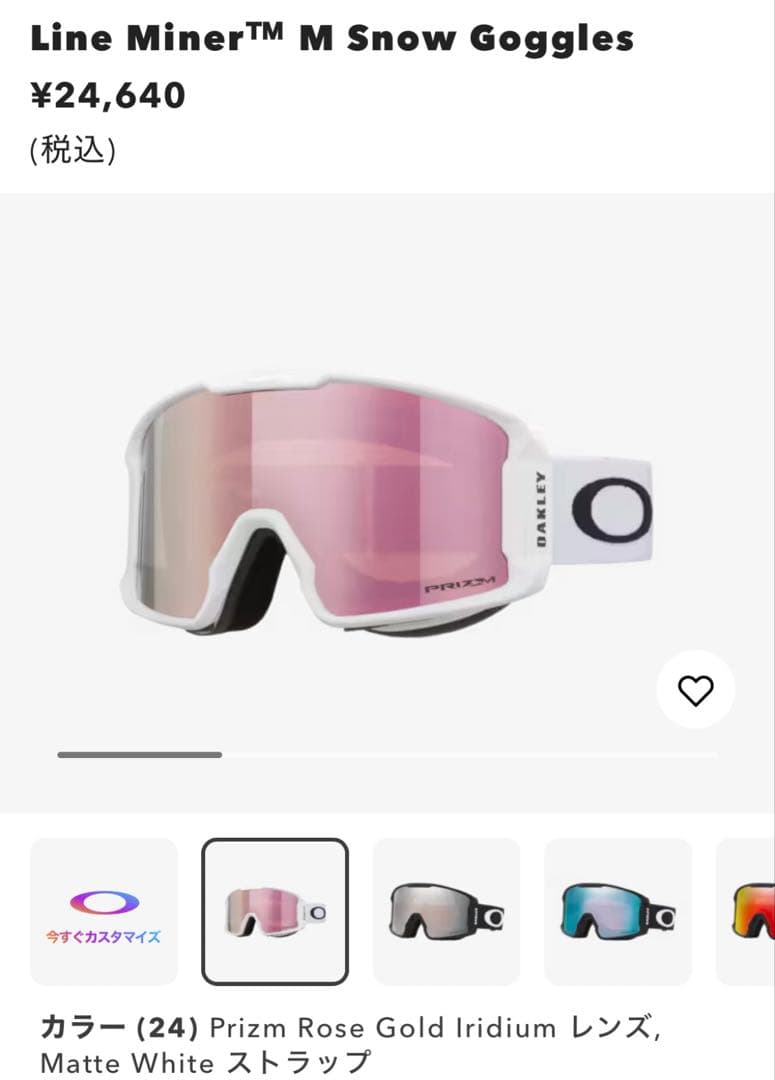Add goggles to wishlist with heart icon

click(x=695, y=690)
